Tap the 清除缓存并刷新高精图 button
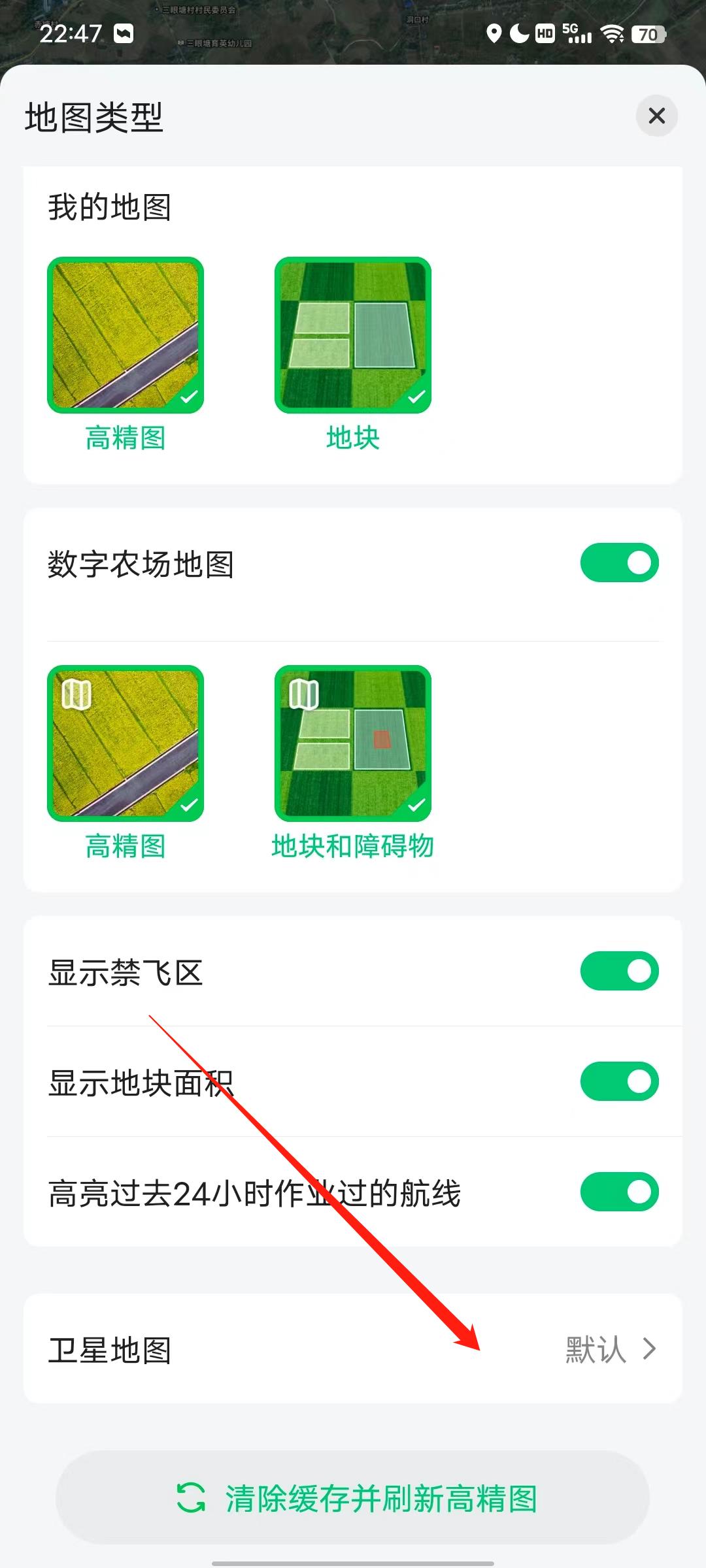Screen dimensions: 706x1568 point(353,1498)
